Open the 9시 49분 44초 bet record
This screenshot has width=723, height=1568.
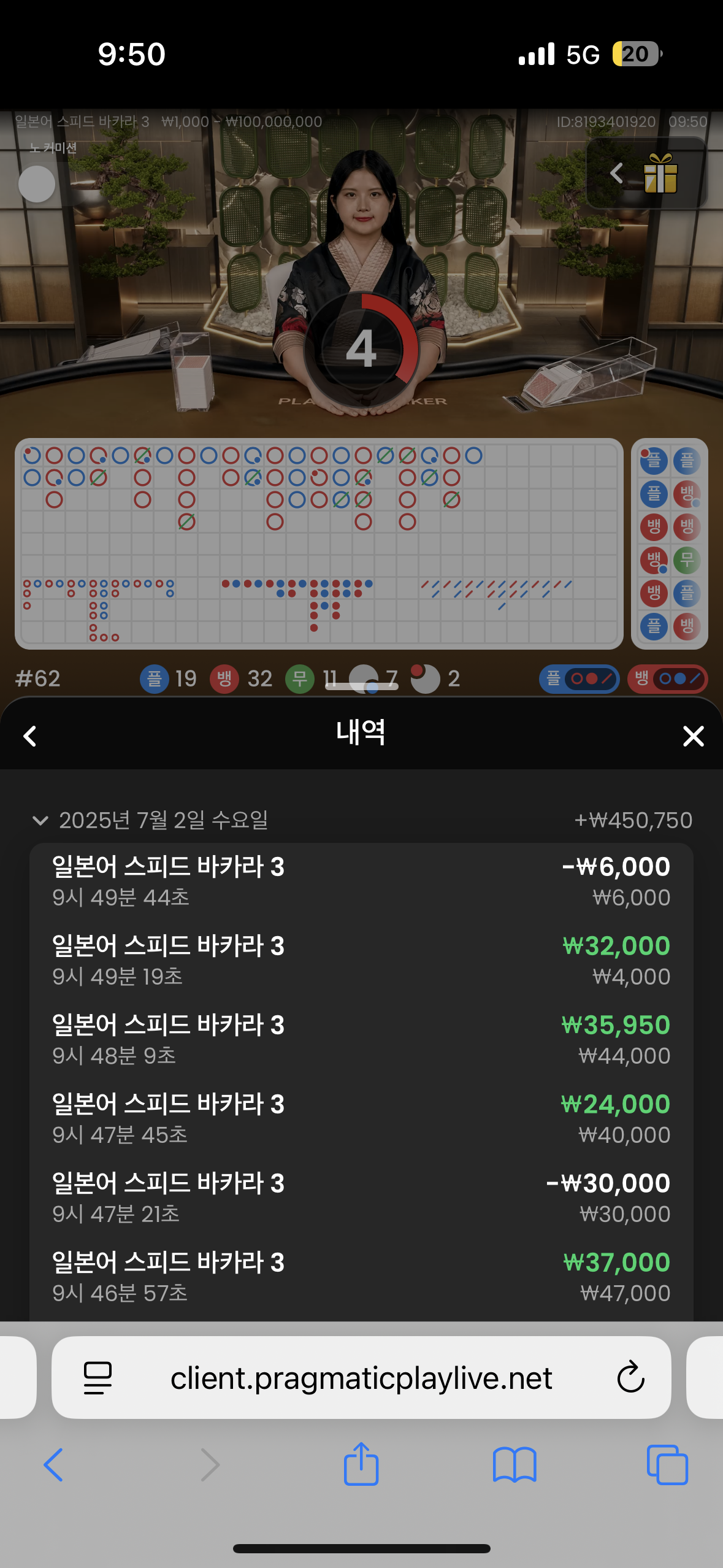coord(361,882)
